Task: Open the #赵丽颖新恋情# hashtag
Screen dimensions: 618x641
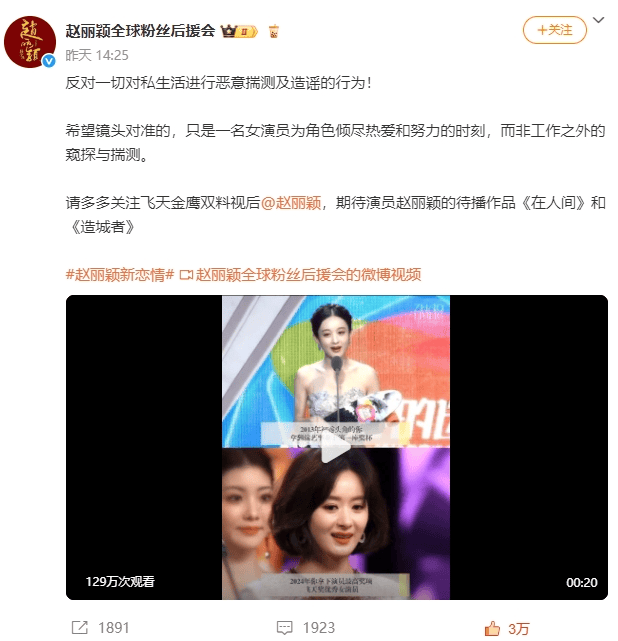Action: (120, 274)
